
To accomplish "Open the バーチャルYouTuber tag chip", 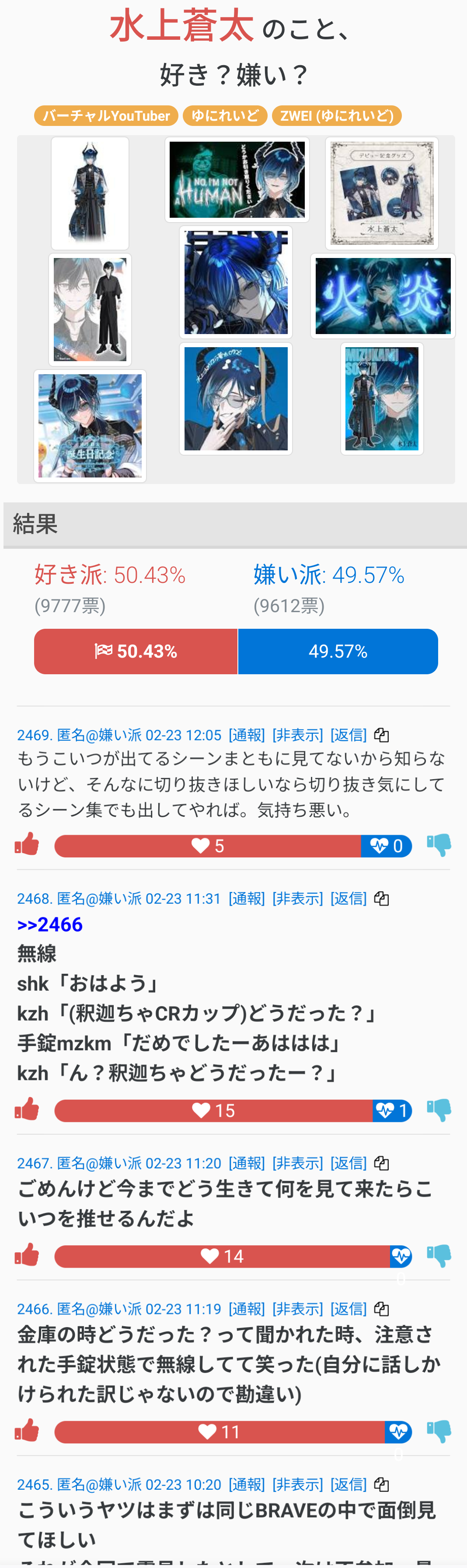I will pos(106,115).
